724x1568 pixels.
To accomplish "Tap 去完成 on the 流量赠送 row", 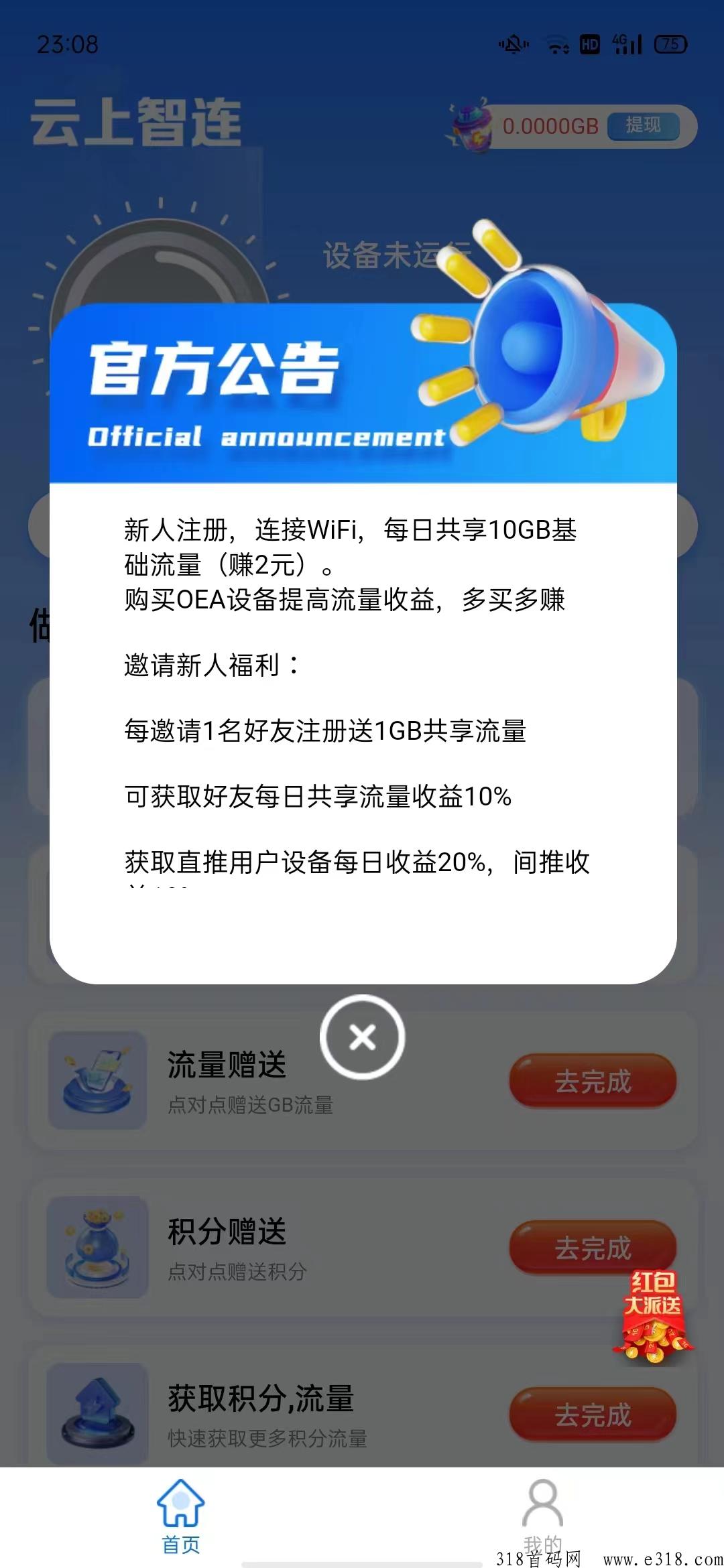I will click(x=593, y=1081).
